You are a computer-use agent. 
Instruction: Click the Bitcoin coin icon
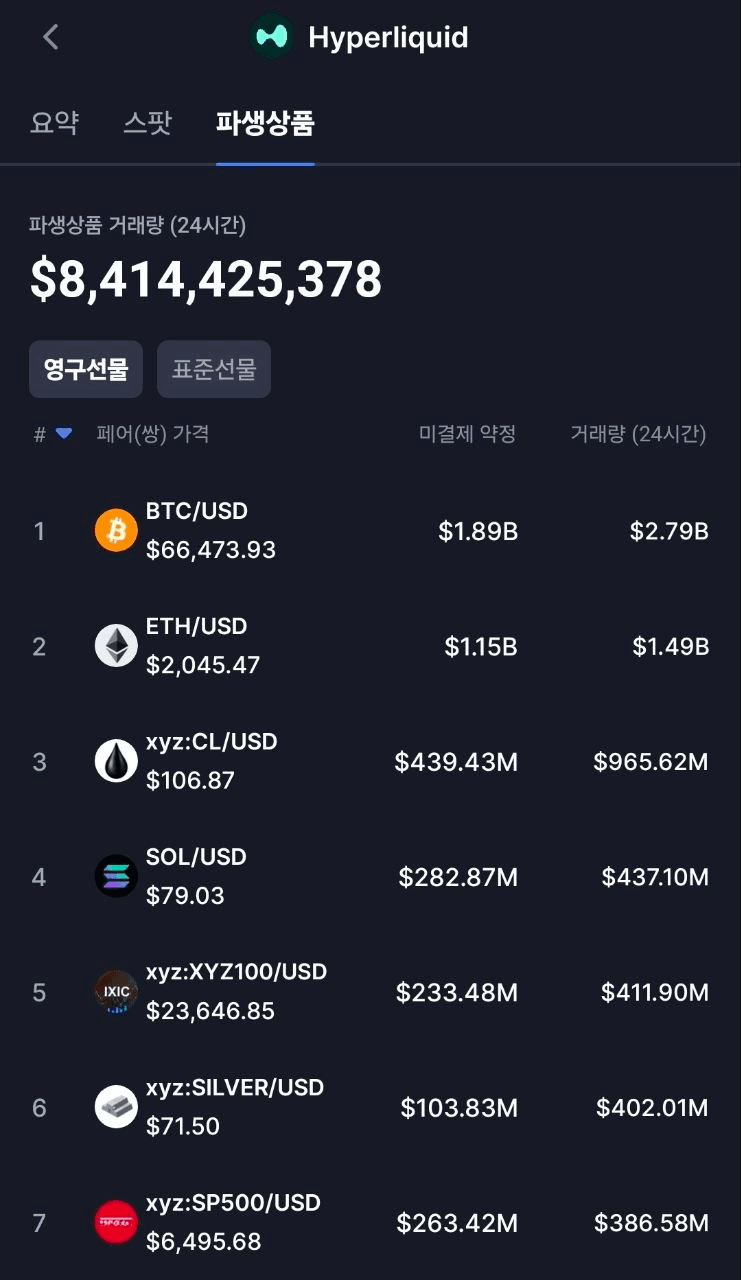pyautogui.click(x=116, y=530)
